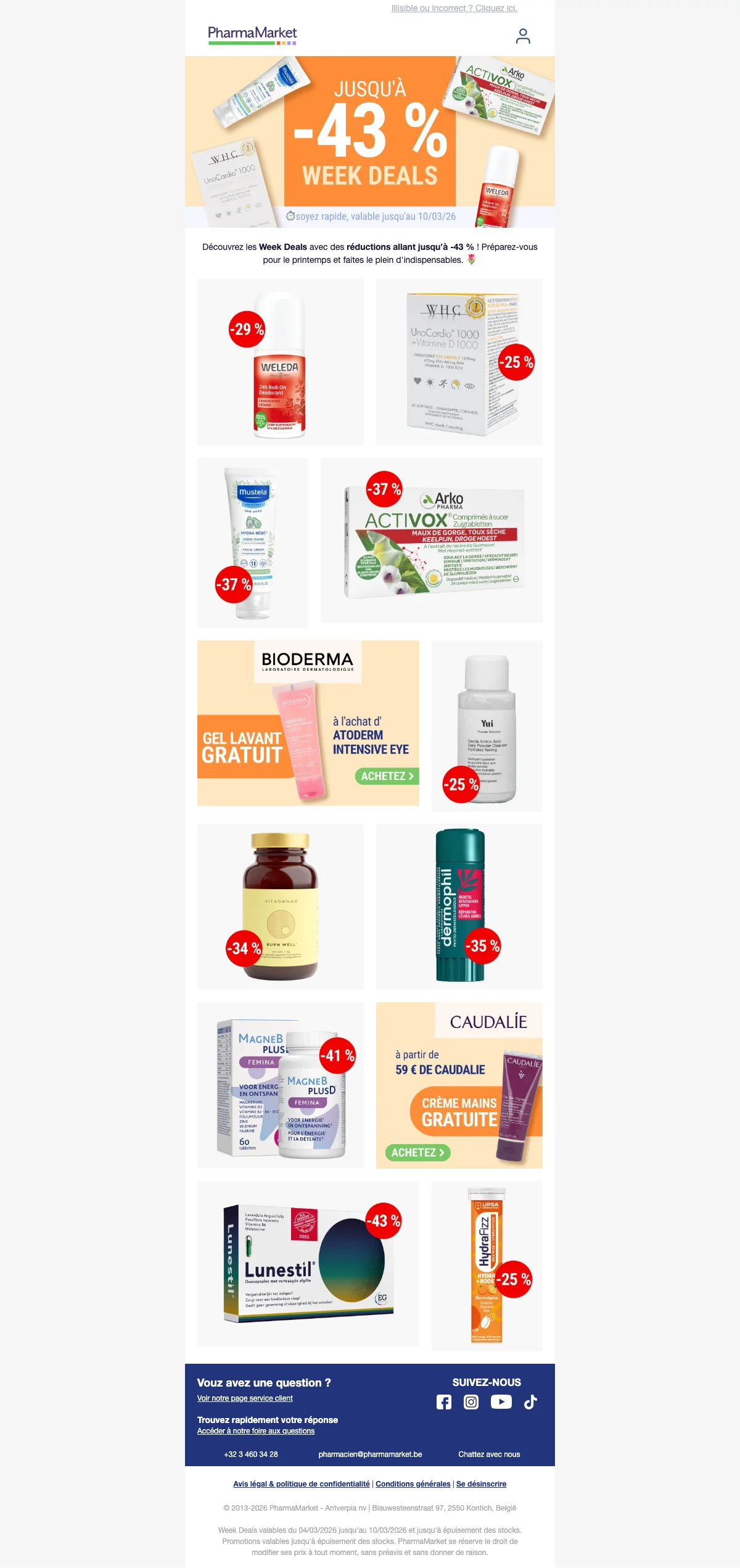
Task: Open the account profile icon
Action: pyautogui.click(x=523, y=36)
